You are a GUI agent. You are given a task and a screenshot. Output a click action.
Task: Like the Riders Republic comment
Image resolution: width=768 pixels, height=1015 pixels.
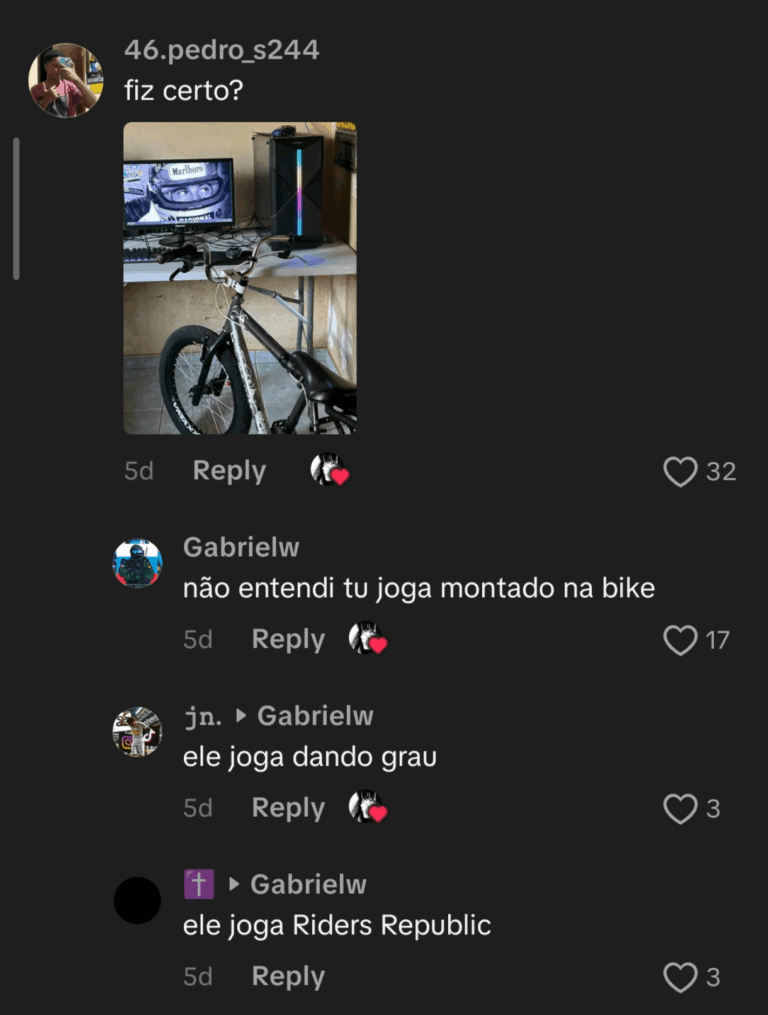pyautogui.click(x=680, y=977)
